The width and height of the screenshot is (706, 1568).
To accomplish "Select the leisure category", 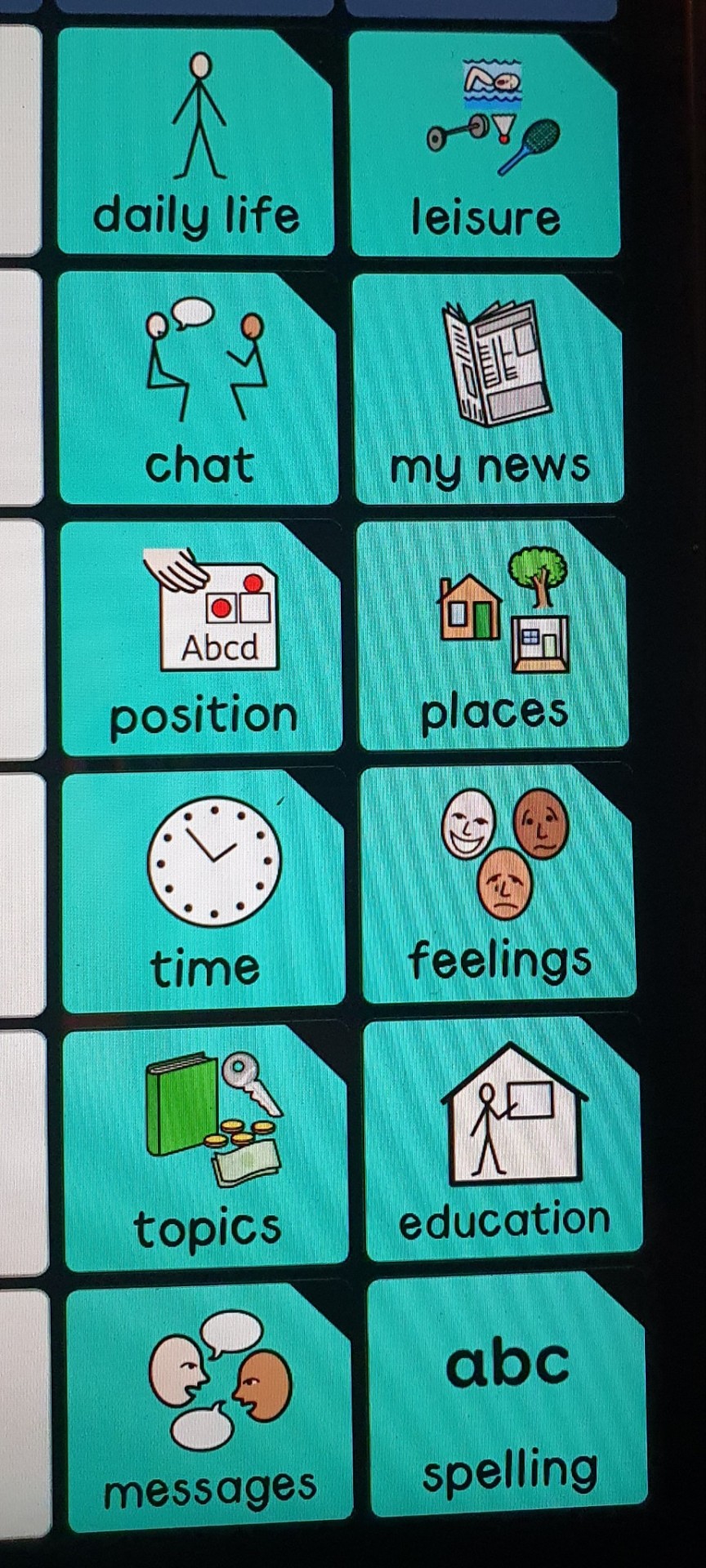I will tap(484, 144).
